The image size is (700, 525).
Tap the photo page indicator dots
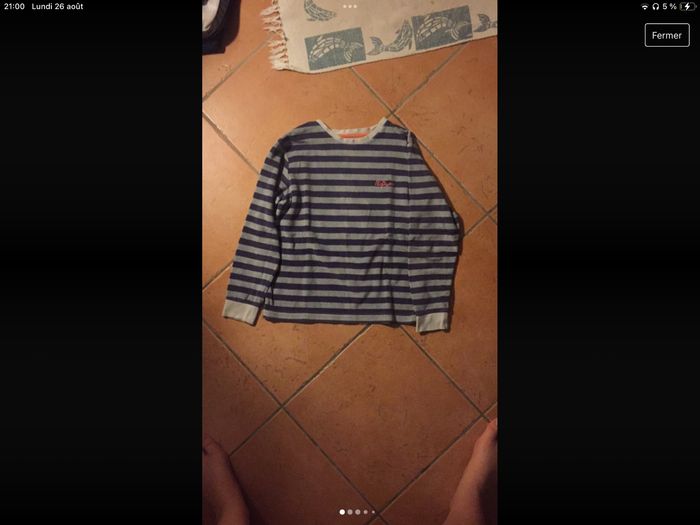point(357,512)
